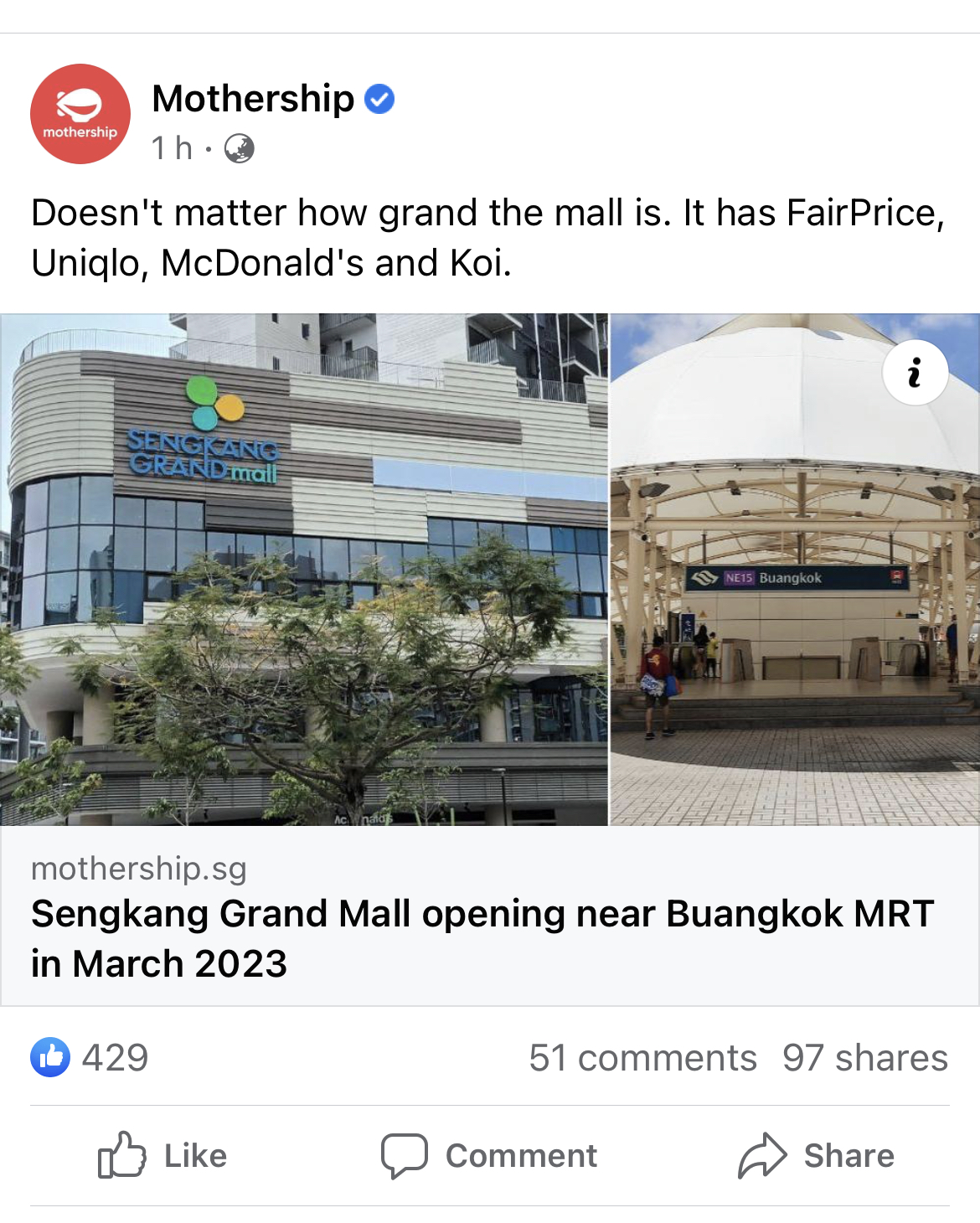Share the Mothership post
The image size is (980, 1223).
click(816, 1156)
